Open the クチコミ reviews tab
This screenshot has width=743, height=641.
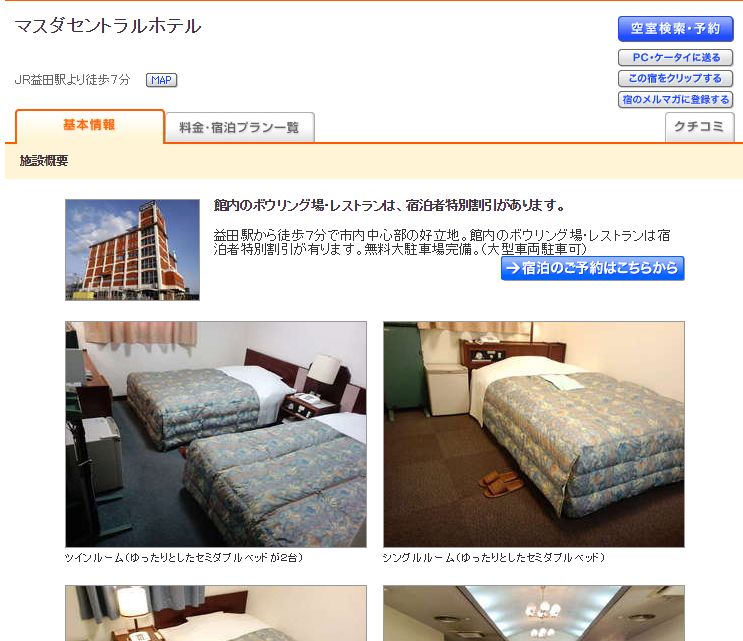[699, 127]
